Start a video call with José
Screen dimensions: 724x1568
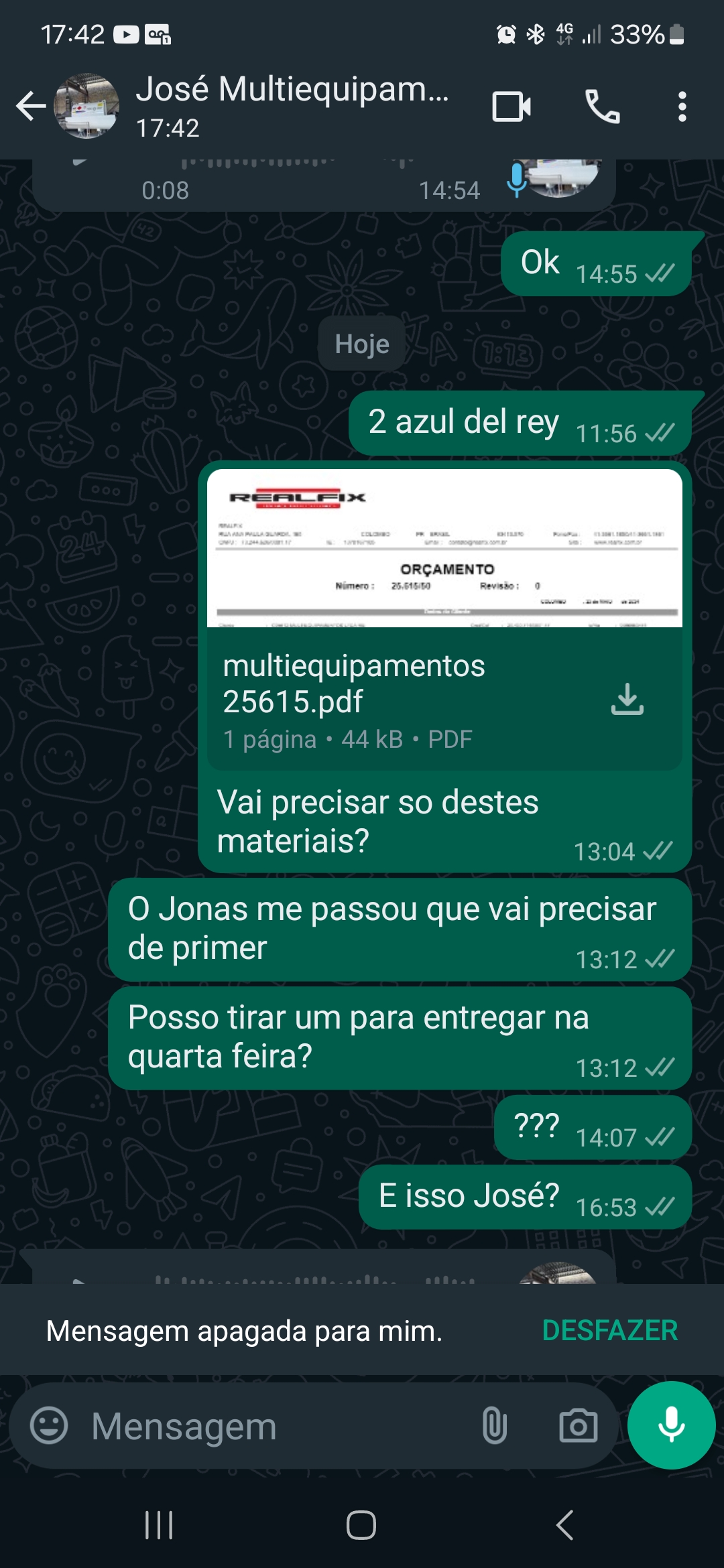(x=511, y=107)
